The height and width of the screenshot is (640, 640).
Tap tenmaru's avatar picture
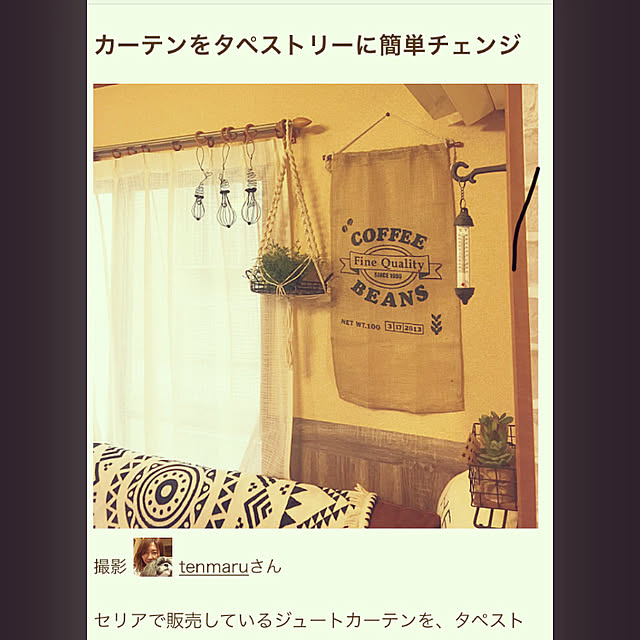click(153, 558)
